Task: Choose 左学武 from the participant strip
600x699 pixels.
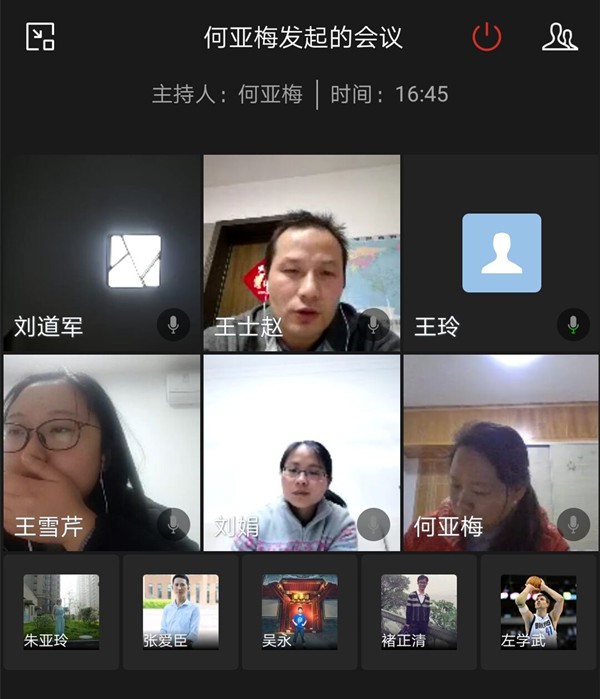Action: [539, 612]
